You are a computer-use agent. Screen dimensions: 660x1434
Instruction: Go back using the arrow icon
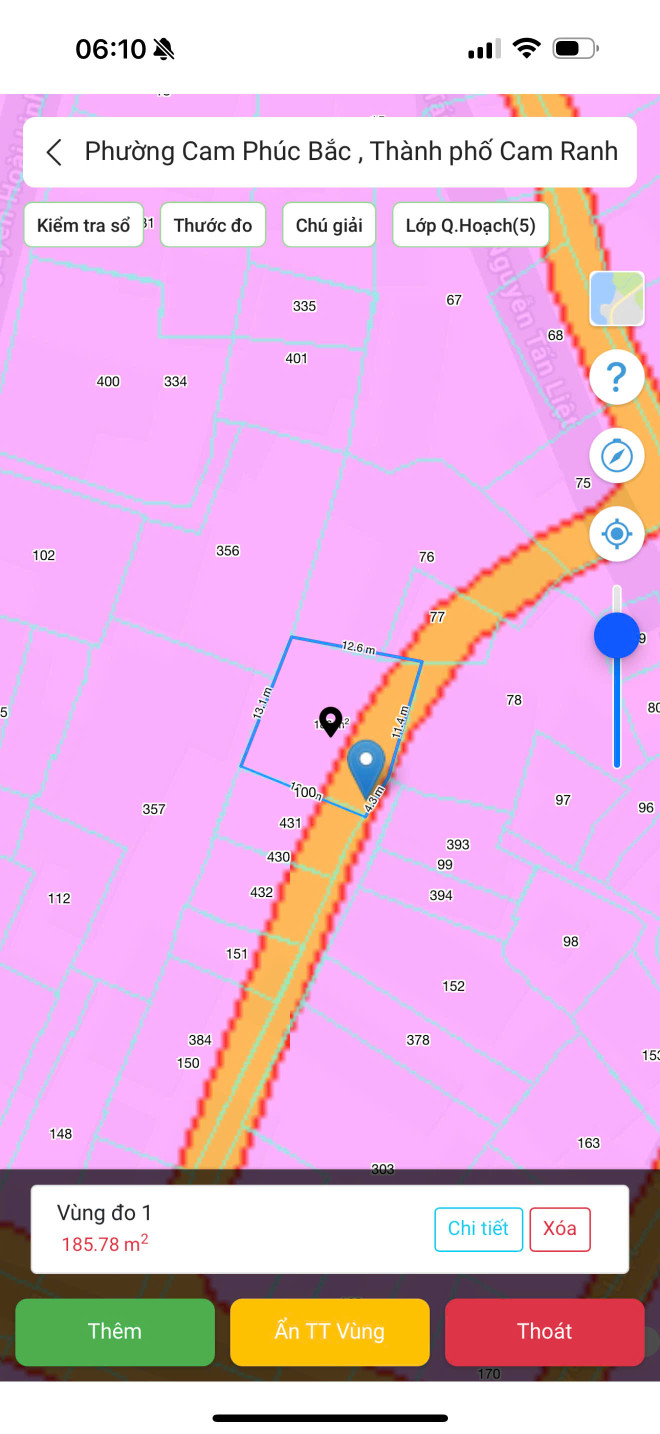click(x=54, y=152)
